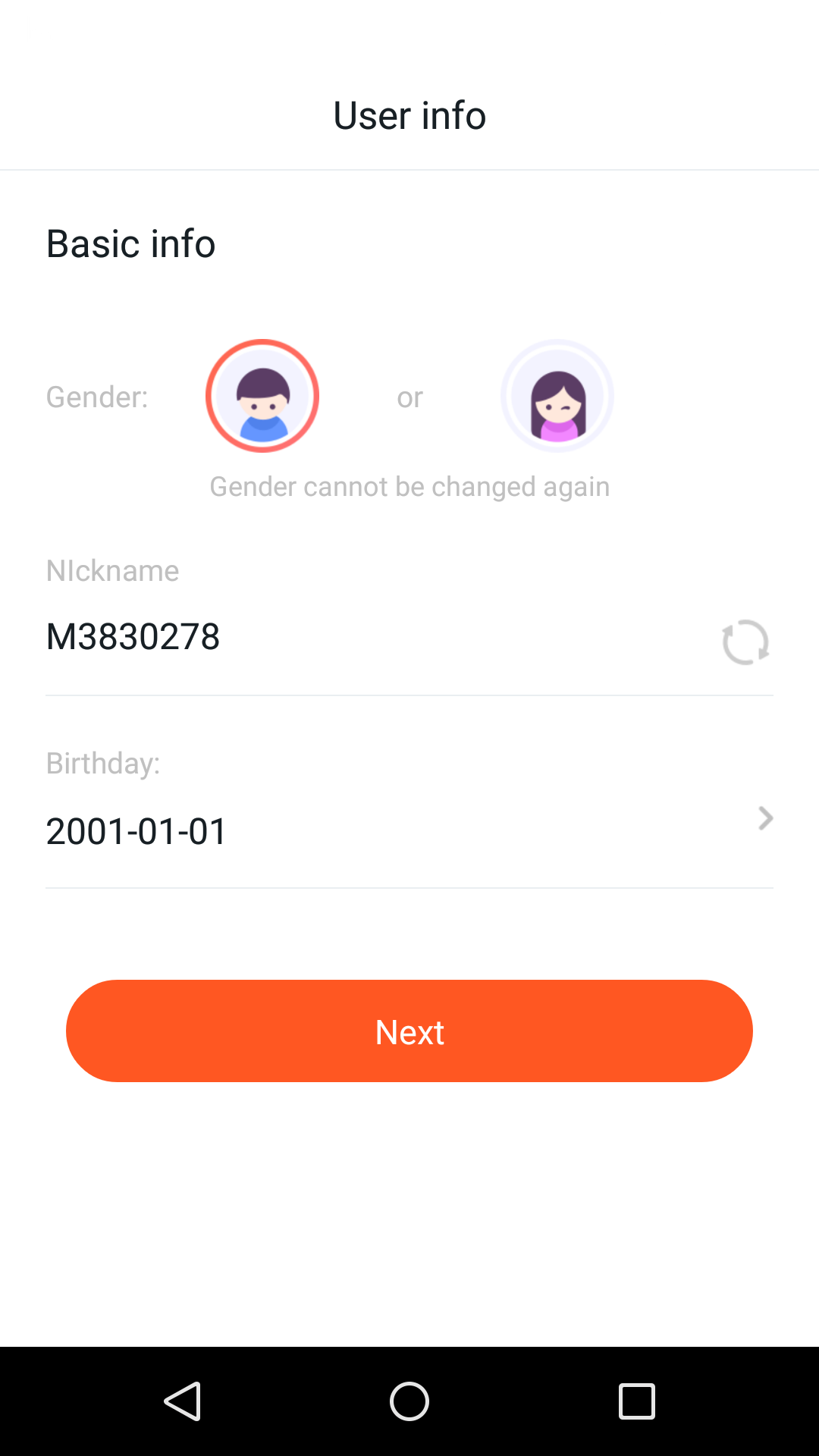The image size is (819, 1456).
Task: Select the male gender avatar
Action: tap(262, 396)
